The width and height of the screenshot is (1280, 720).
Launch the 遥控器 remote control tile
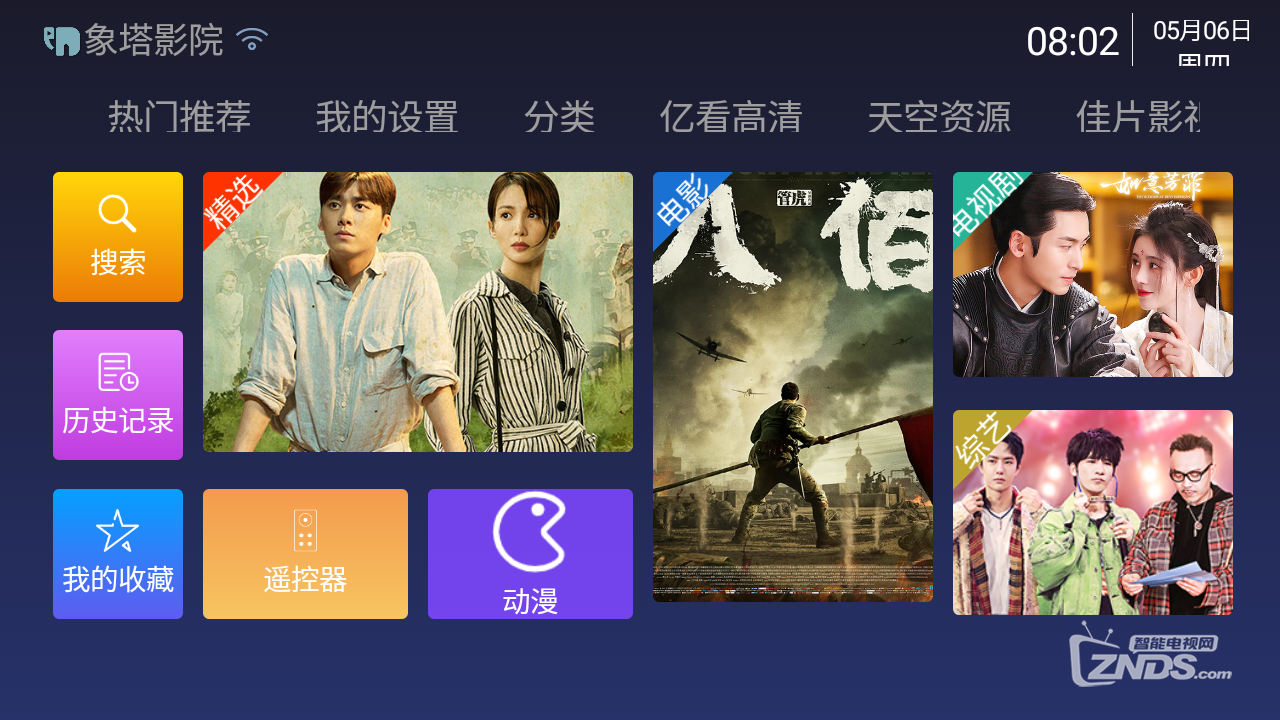[x=305, y=554]
